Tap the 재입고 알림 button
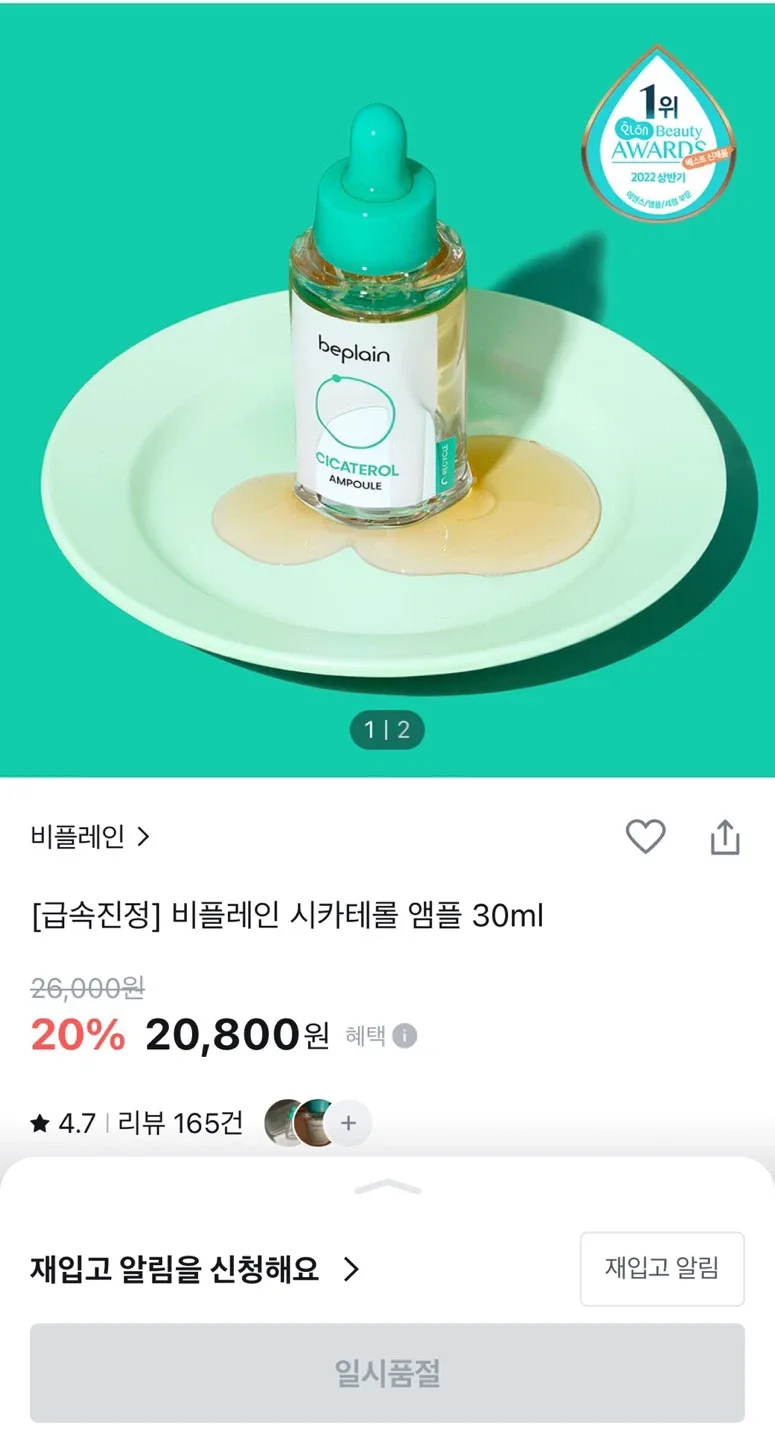This screenshot has height=1440, width=775. pos(661,1269)
